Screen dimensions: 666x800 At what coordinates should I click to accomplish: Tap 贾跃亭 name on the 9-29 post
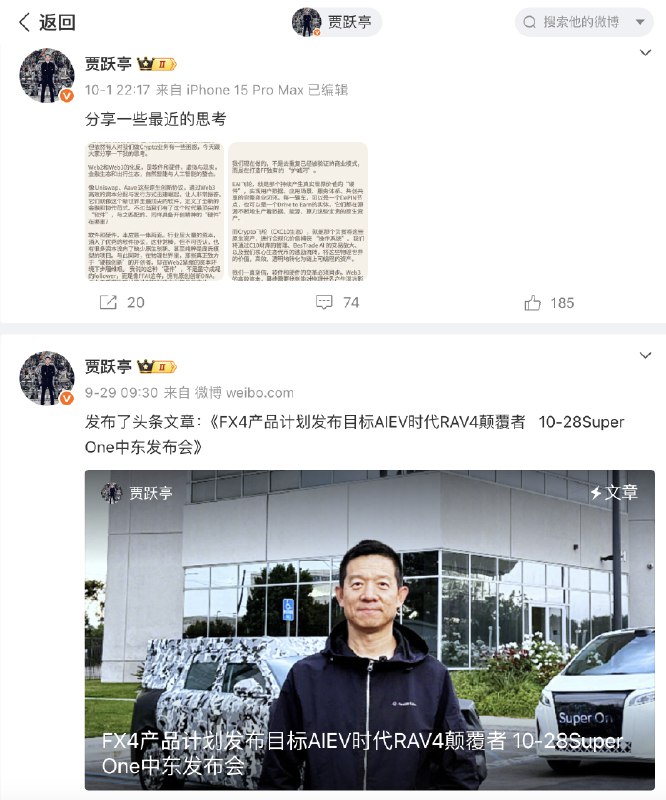pos(108,366)
